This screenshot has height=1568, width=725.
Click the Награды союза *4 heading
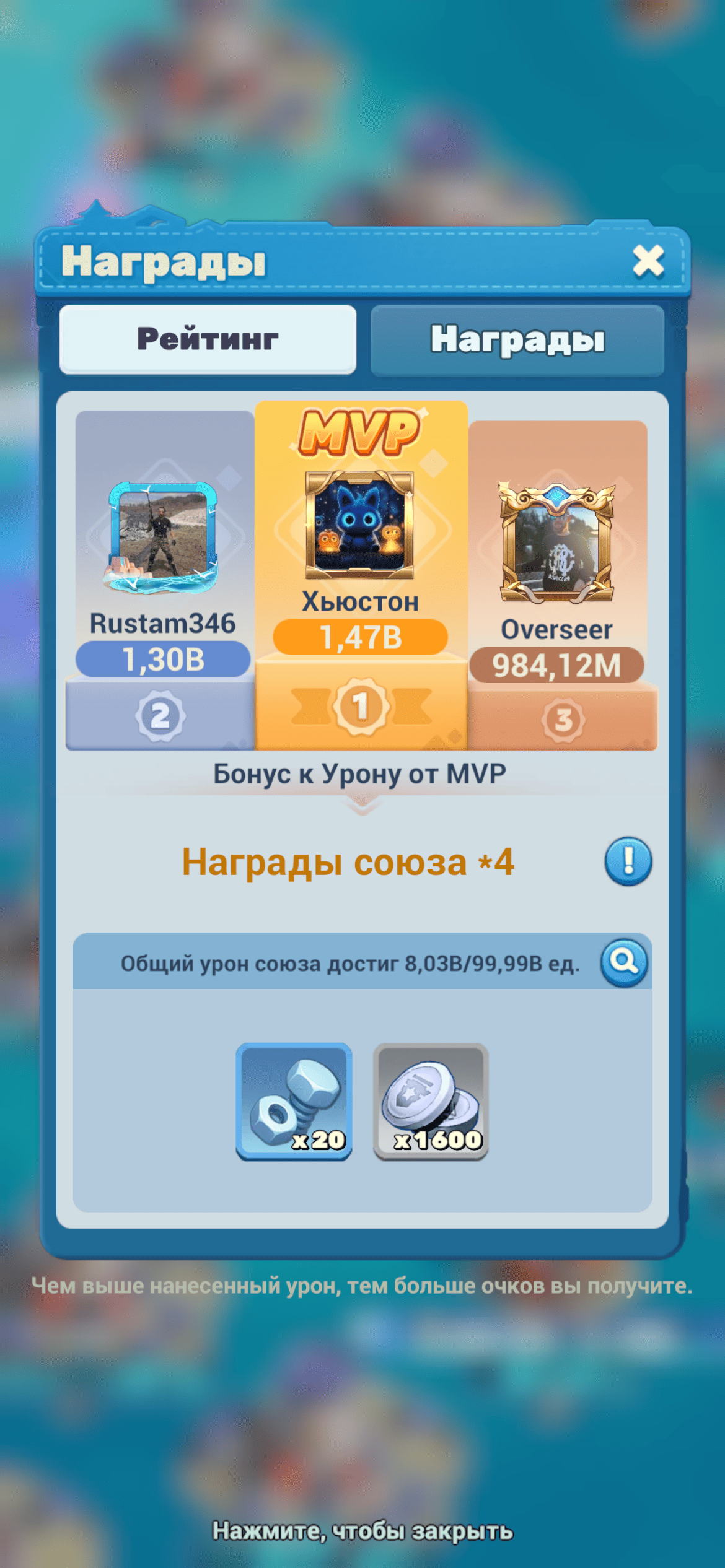[350, 861]
